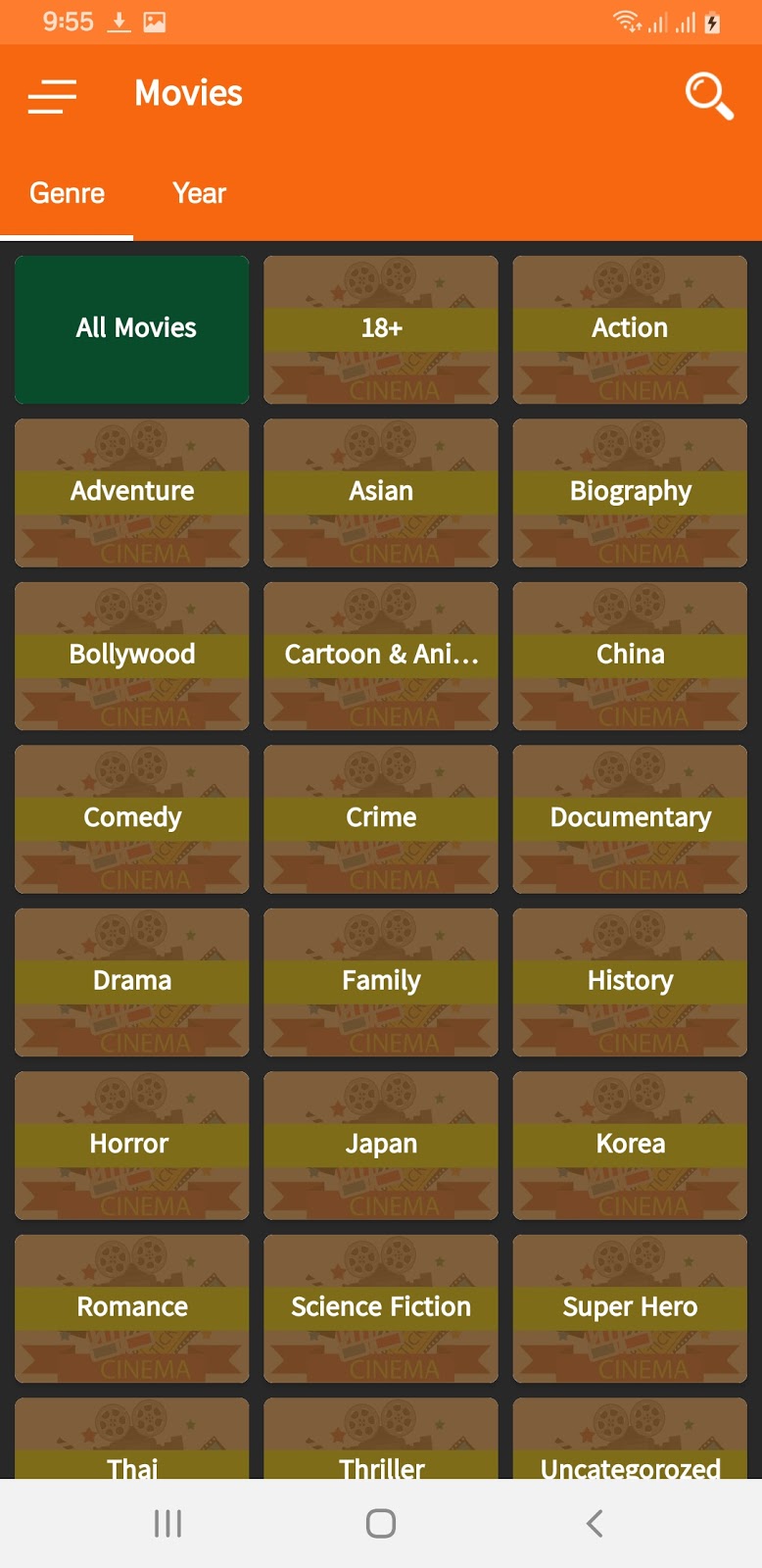Open Cartoon & Animation genre
The height and width of the screenshot is (1568, 762).
click(381, 655)
